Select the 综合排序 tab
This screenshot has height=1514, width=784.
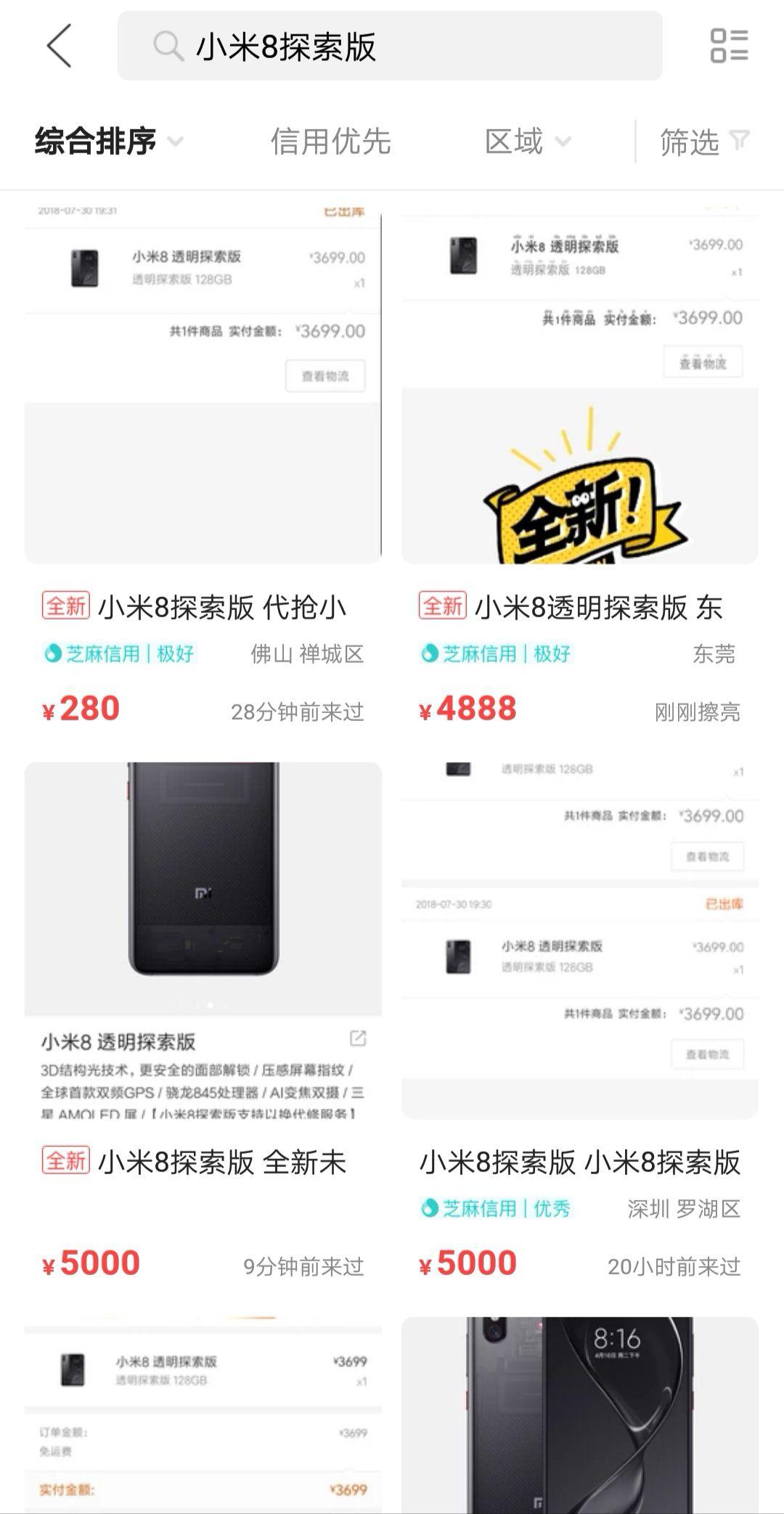point(95,142)
